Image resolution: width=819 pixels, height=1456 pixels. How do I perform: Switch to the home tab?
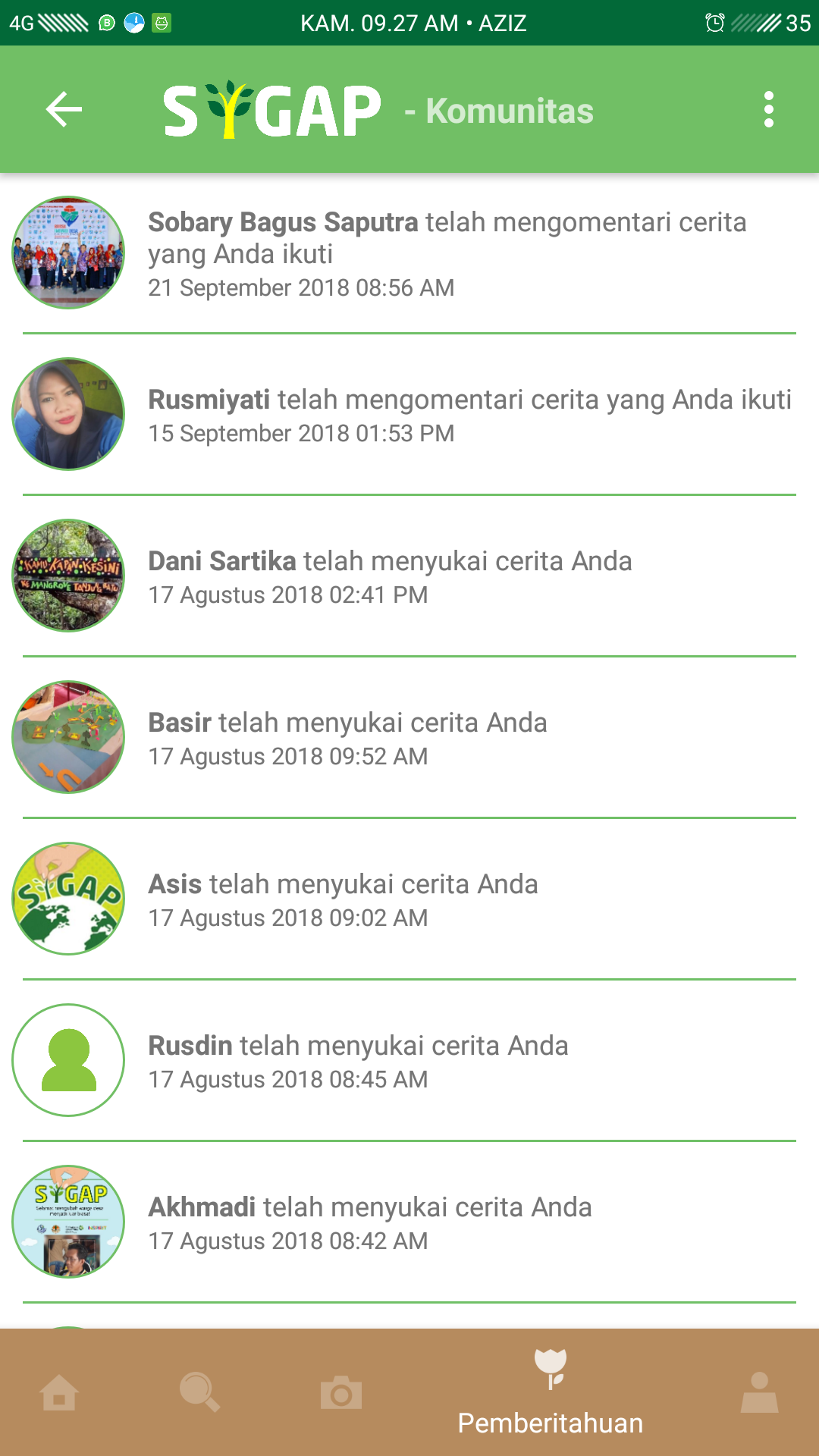(x=59, y=1393)
